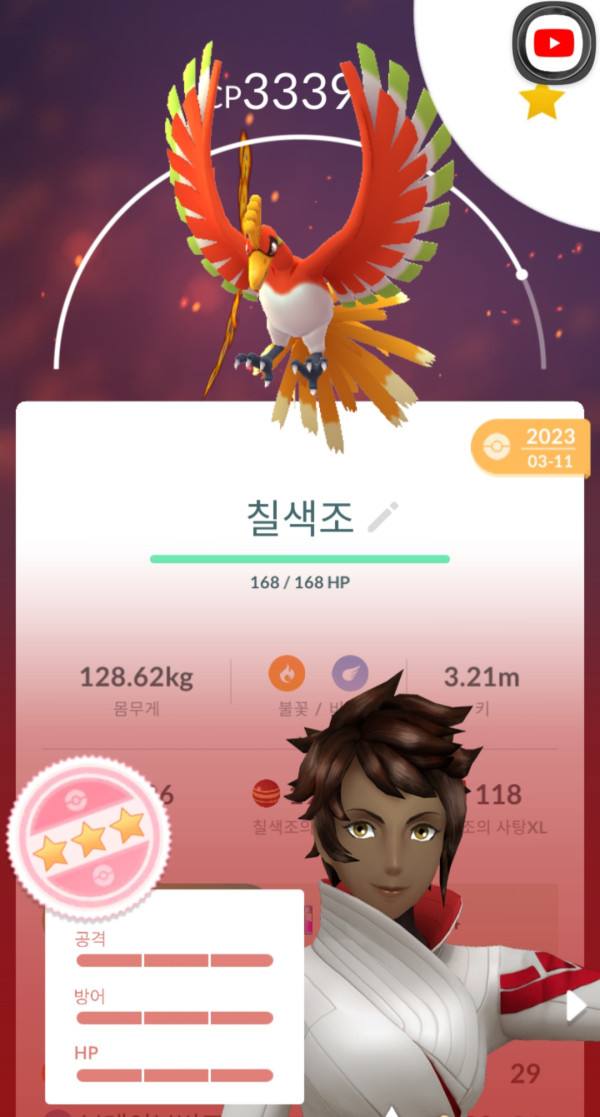This screenshot has width=600, height=1117.
Task: Open the 2023 03-11 catch date badge
Action: pyautogui.click(x=530, y=448)
